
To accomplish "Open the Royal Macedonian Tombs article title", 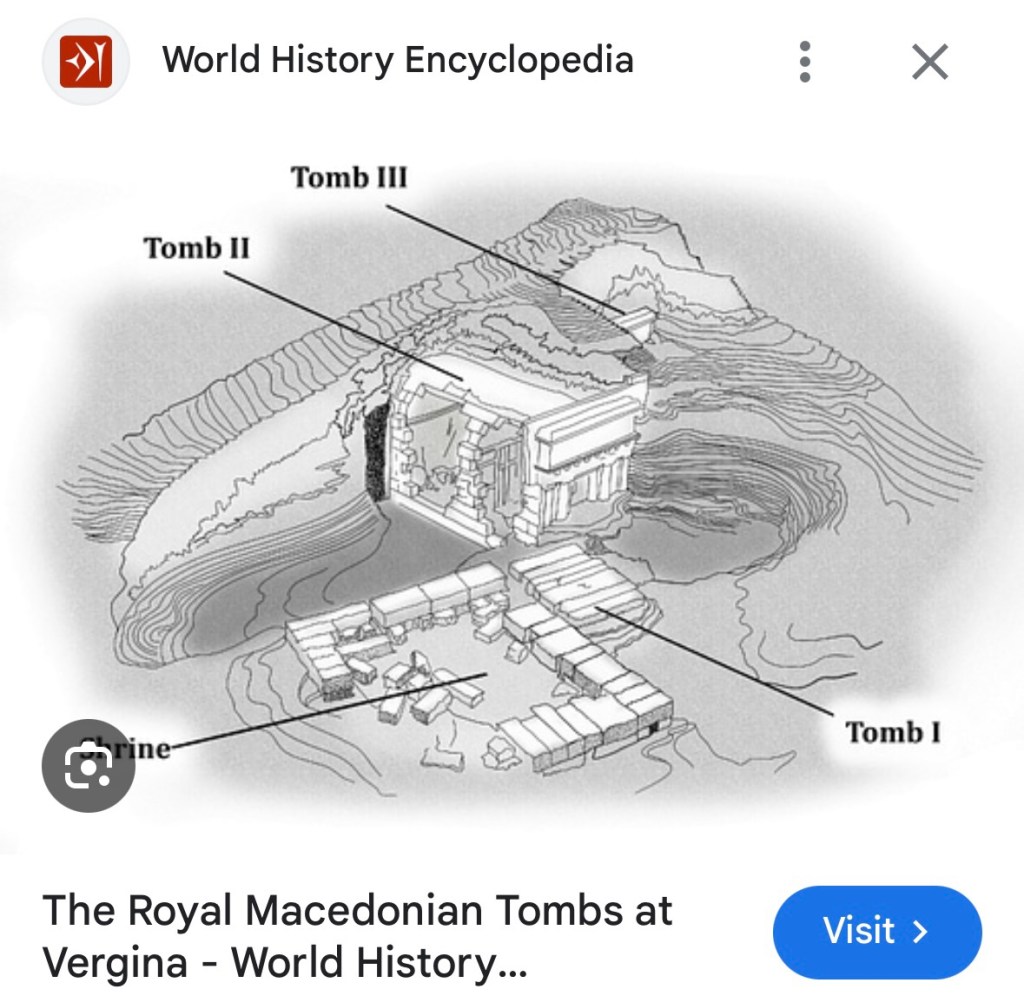I will [357, 937].
